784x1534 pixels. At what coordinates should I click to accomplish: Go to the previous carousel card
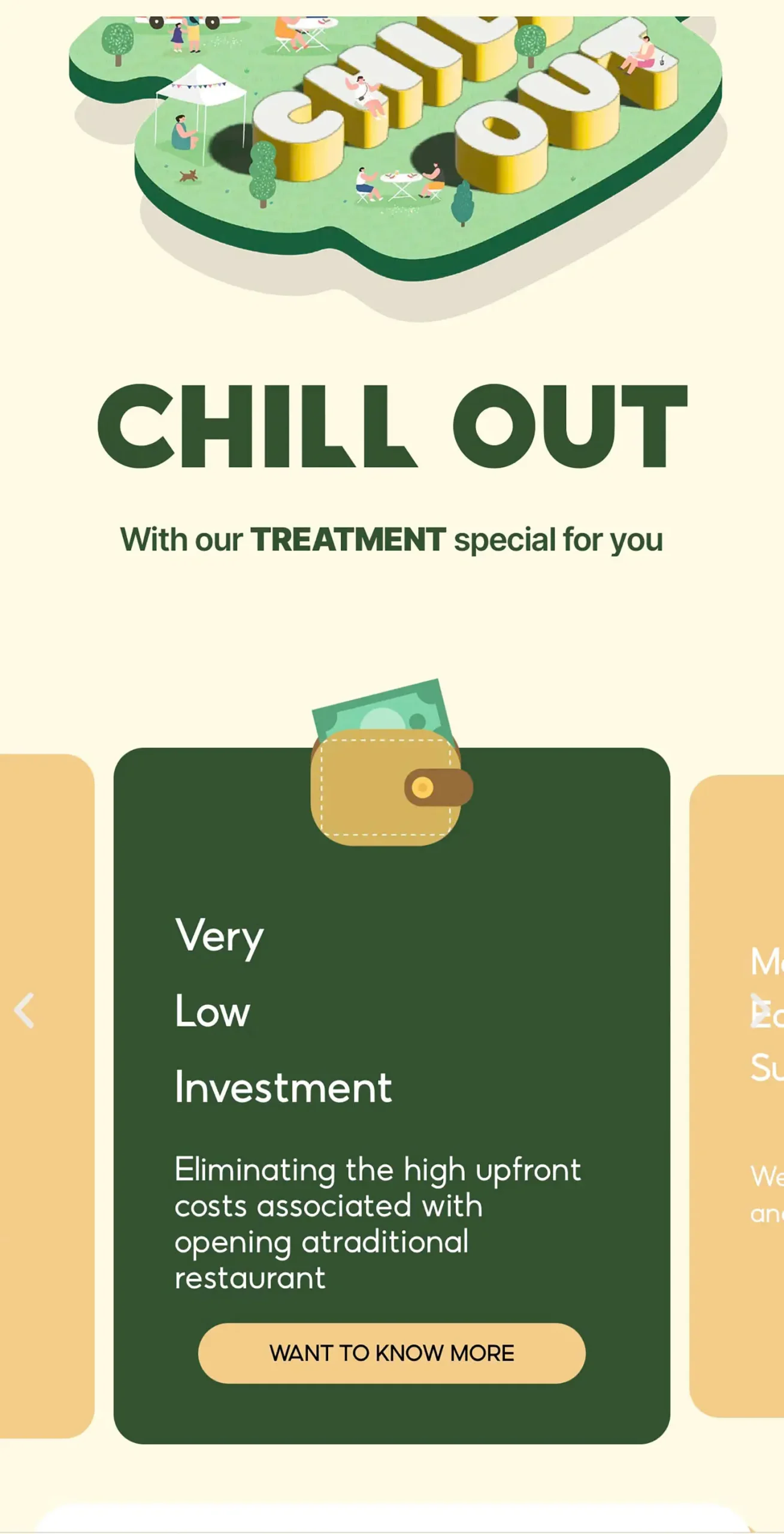click(25, 1010)
